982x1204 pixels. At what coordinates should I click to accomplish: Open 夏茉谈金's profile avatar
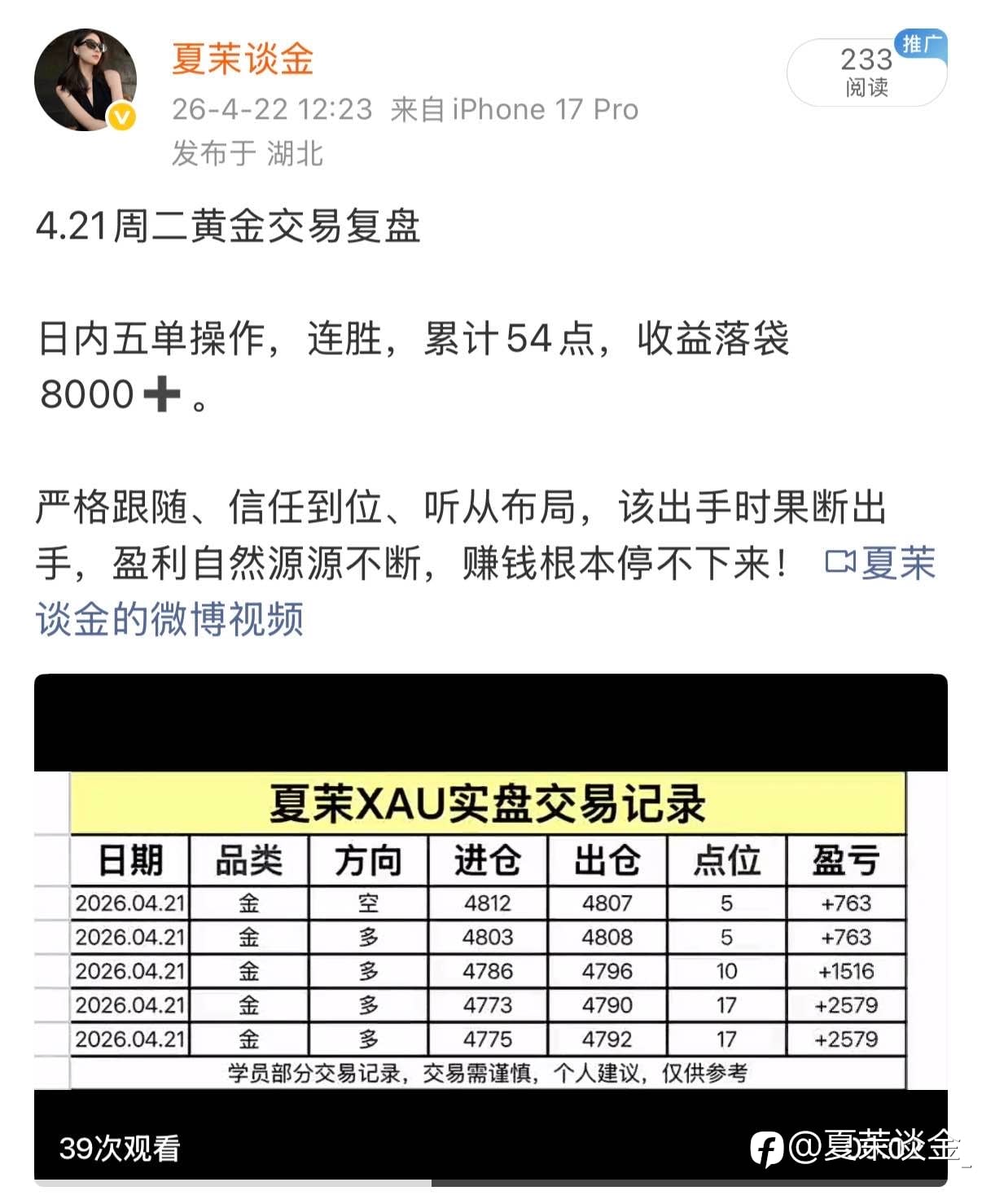[85, 80]
